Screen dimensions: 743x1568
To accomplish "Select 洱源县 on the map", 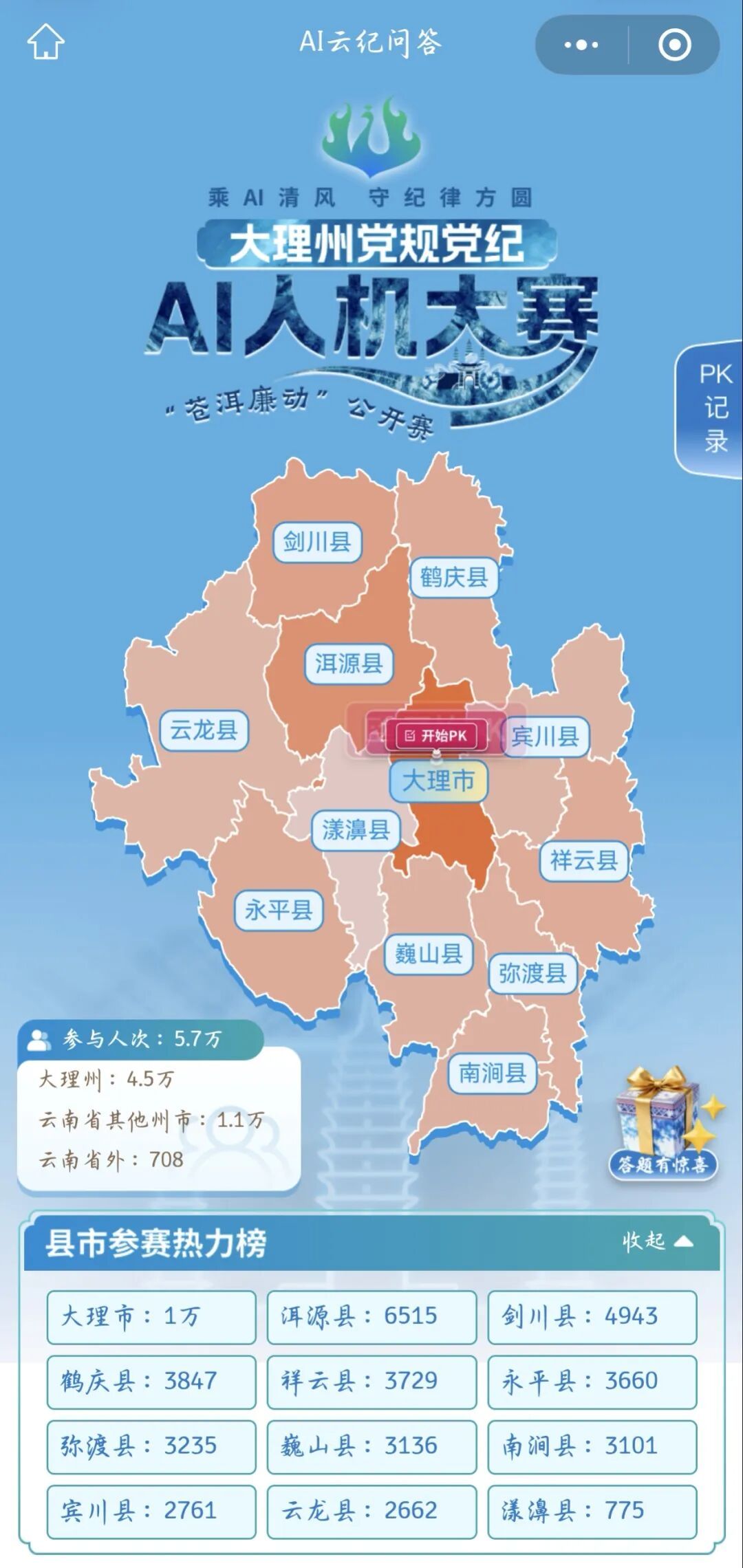I will coord(349,664).
